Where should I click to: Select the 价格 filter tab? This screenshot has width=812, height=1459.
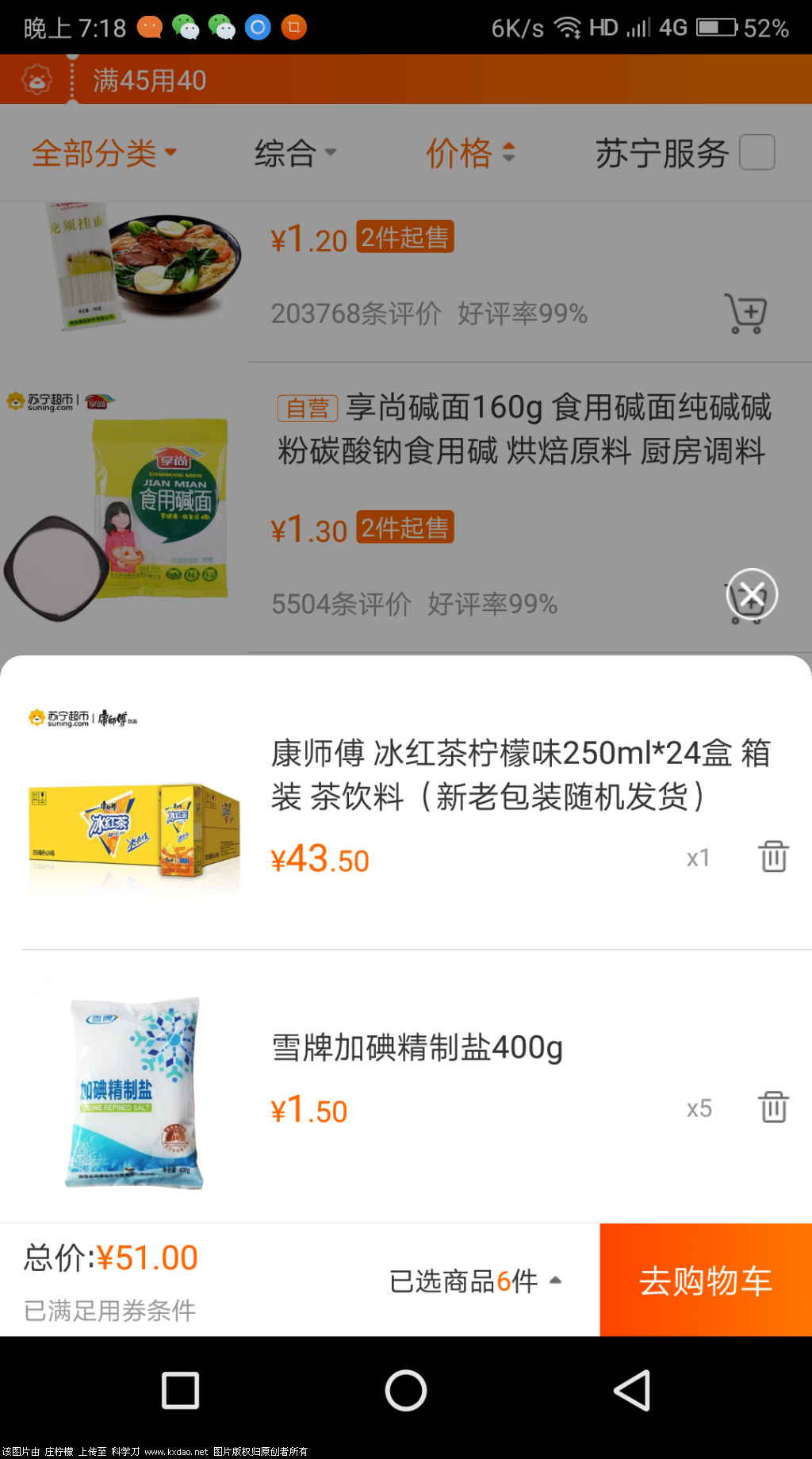click(x=458, y=152)
